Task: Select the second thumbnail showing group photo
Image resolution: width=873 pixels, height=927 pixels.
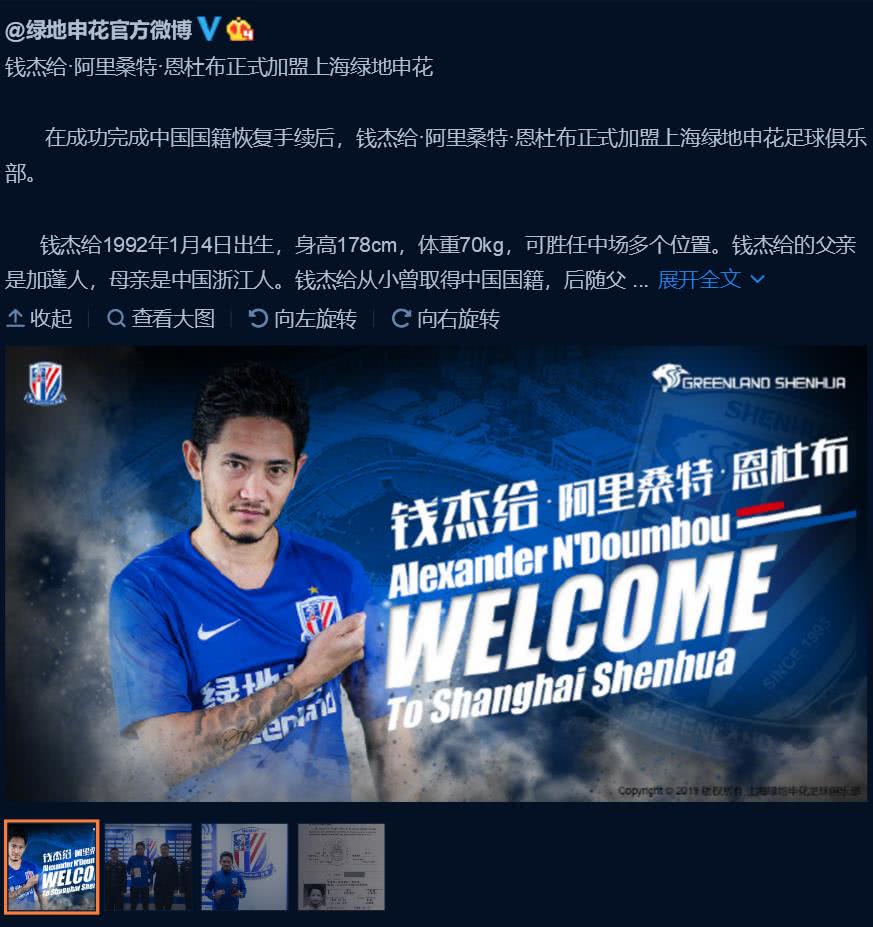Action: [x=148, y=866]
